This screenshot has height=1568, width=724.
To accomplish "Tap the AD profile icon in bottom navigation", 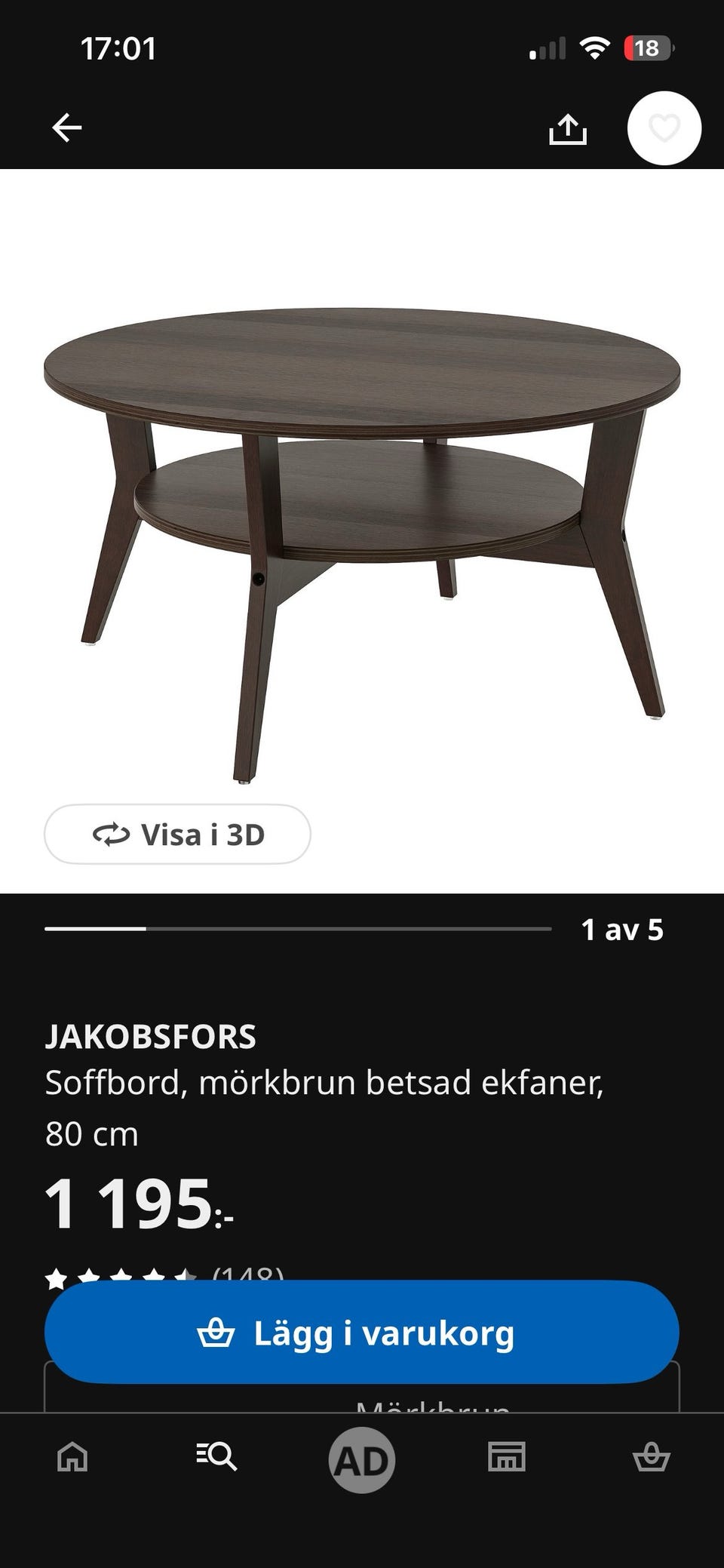I will (x=362, y=1459).
